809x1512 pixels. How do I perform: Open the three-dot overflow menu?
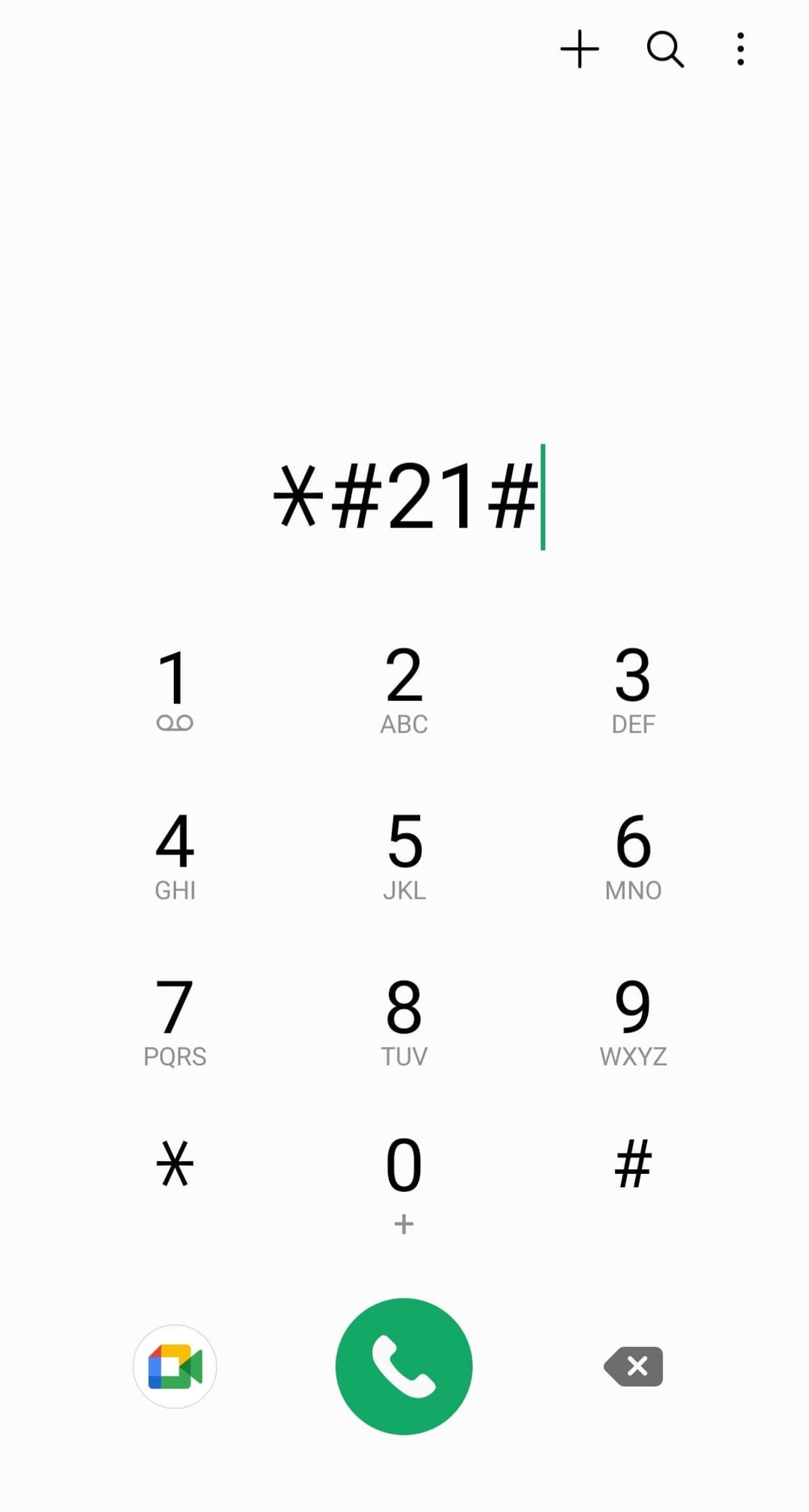pyautogui.click(x=740, y=49)
